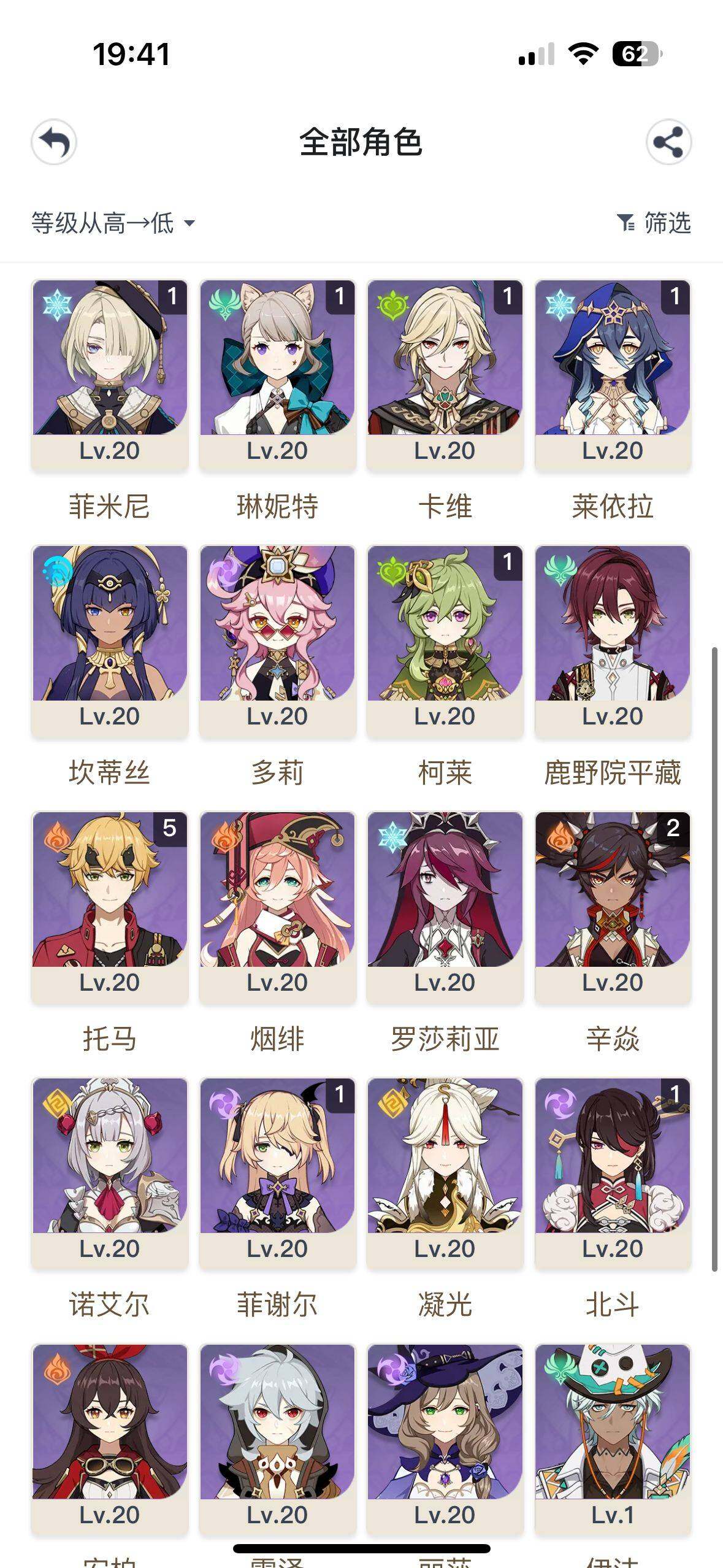This screenshot has width=723, height=1568.
Task: Open the 筛选 filter options
Action: click(x=654, y=223)
